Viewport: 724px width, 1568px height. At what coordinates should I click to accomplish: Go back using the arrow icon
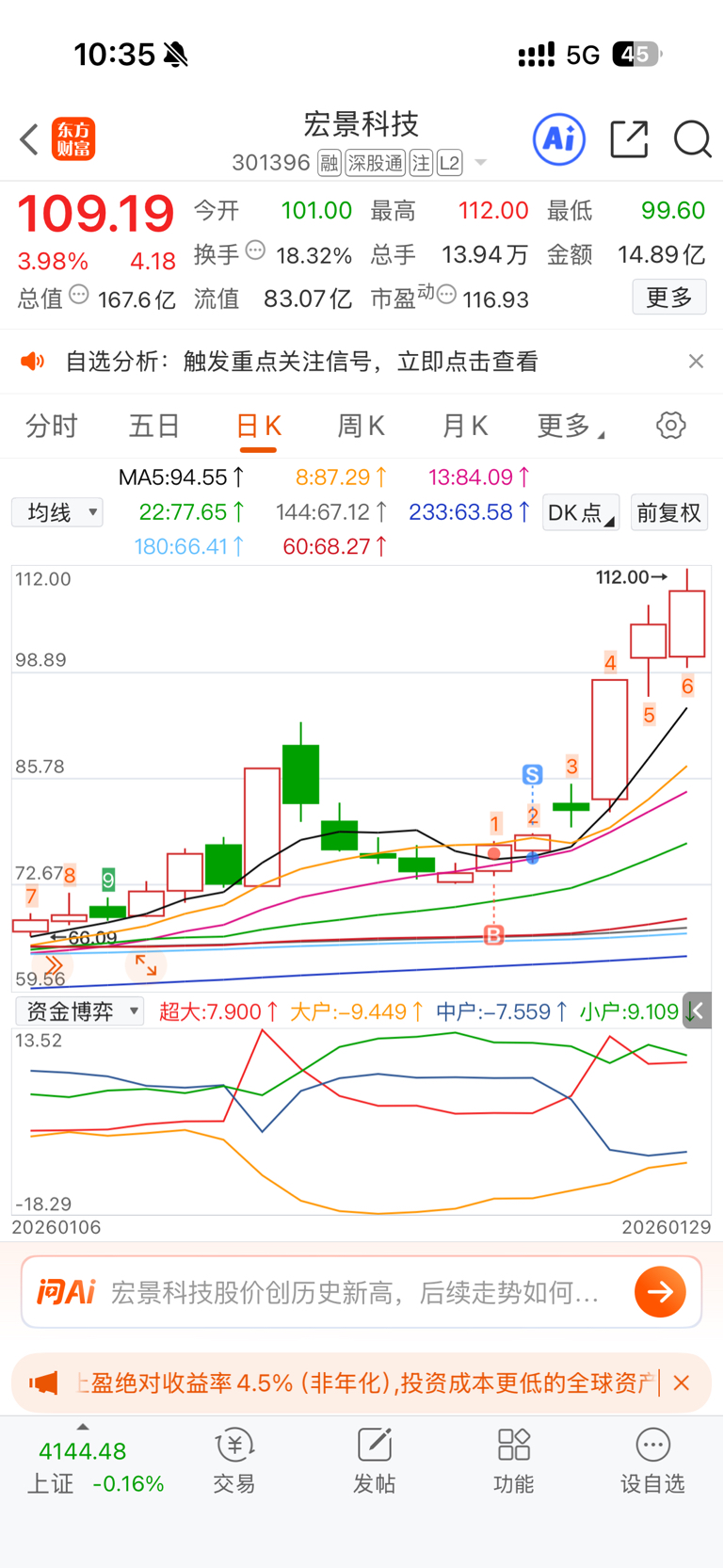pos(29,139)
